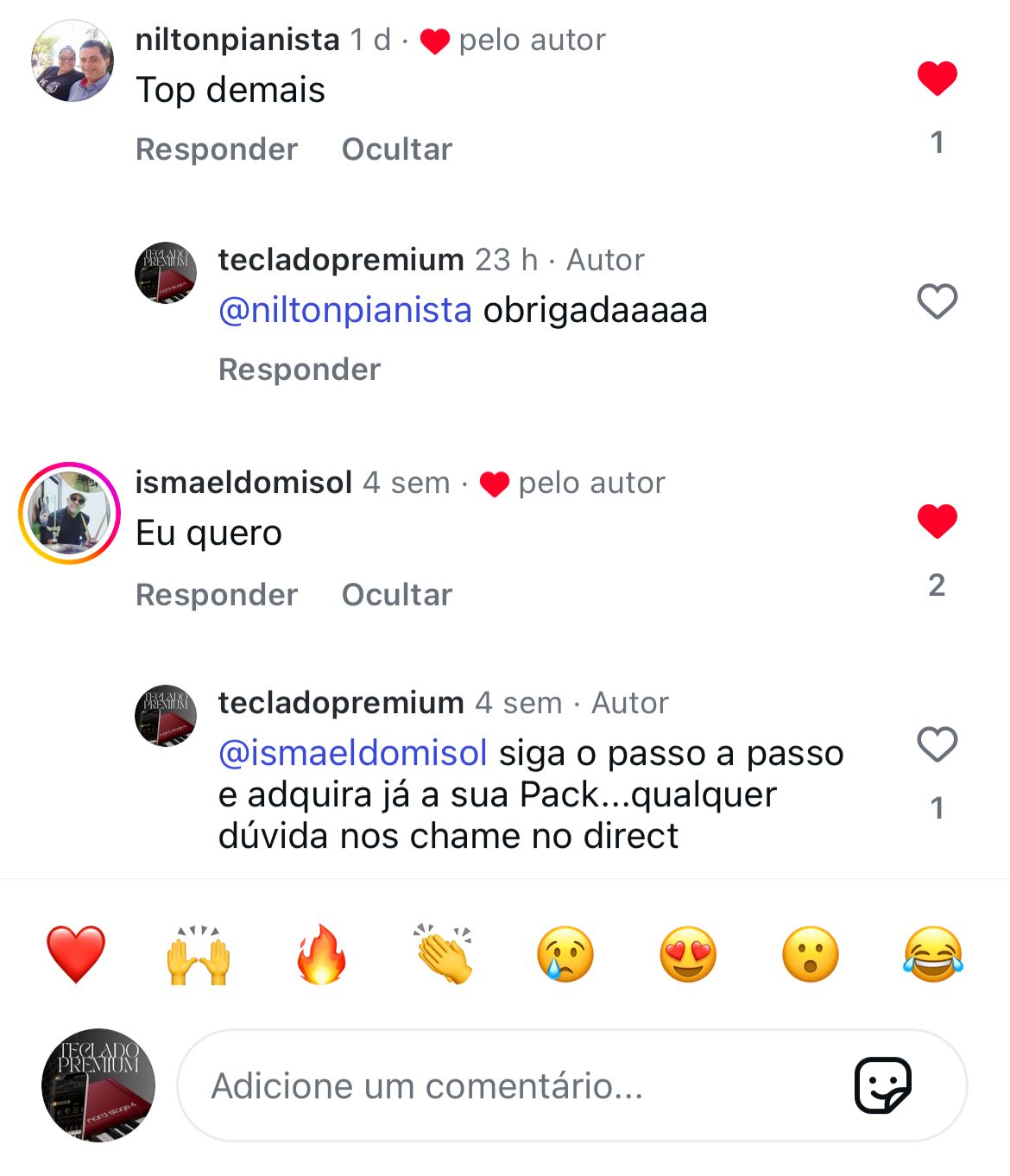Select the fire emoji reaction
Image resolution: width=1010 pixels, height=1176 pixels.
click(322, 955)
